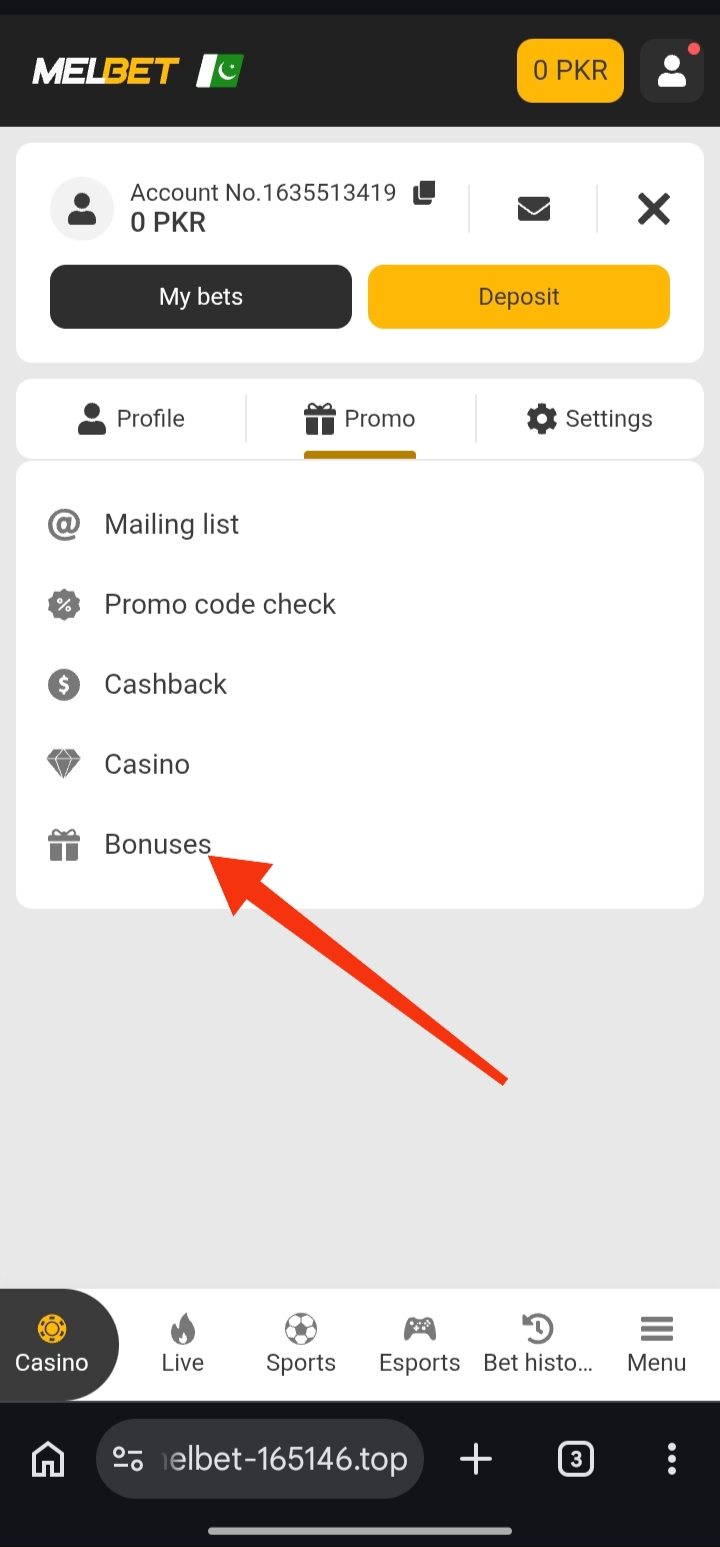Screen dimensions: 720x1547
Task: Tap the Deposit button
Action: 518,296
